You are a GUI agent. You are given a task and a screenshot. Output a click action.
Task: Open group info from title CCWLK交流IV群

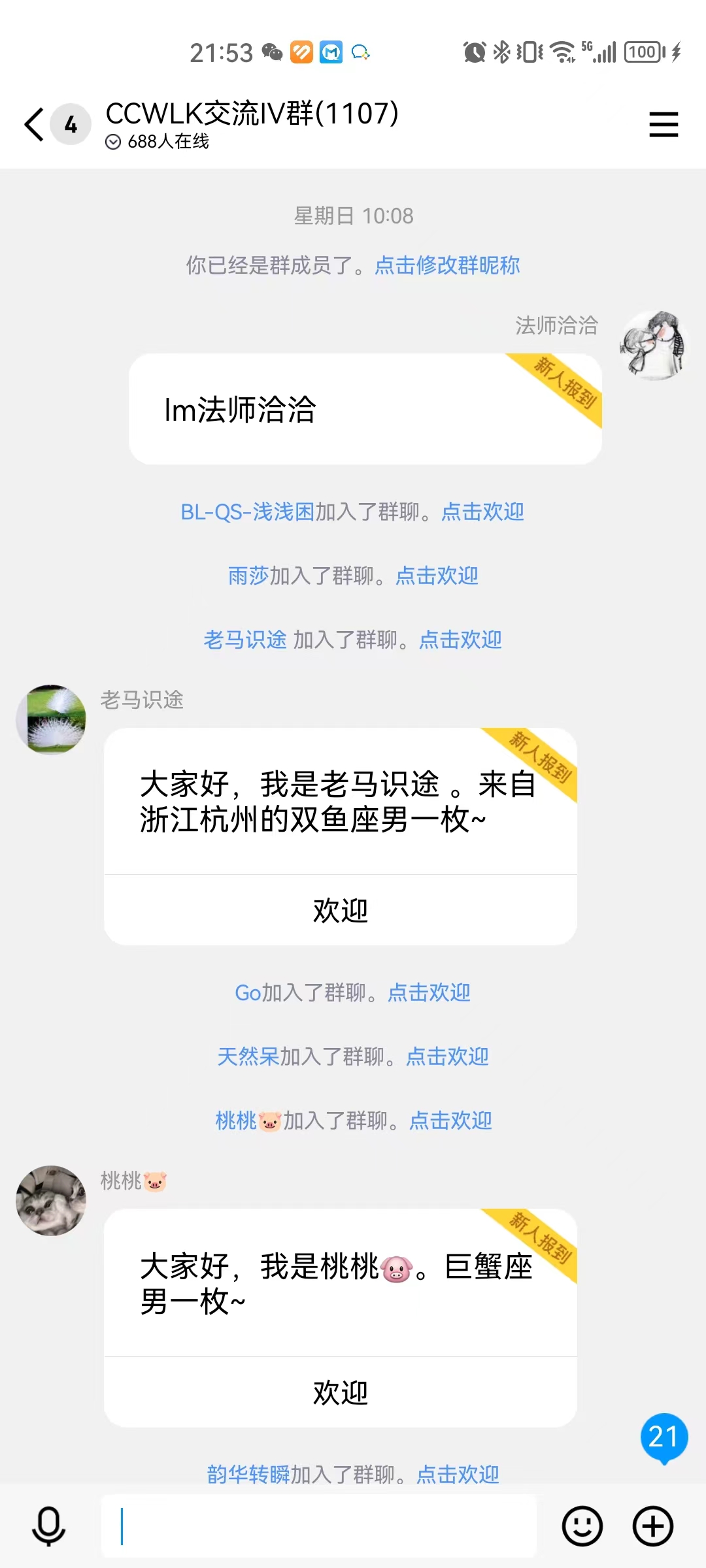[x=252, y=114]
